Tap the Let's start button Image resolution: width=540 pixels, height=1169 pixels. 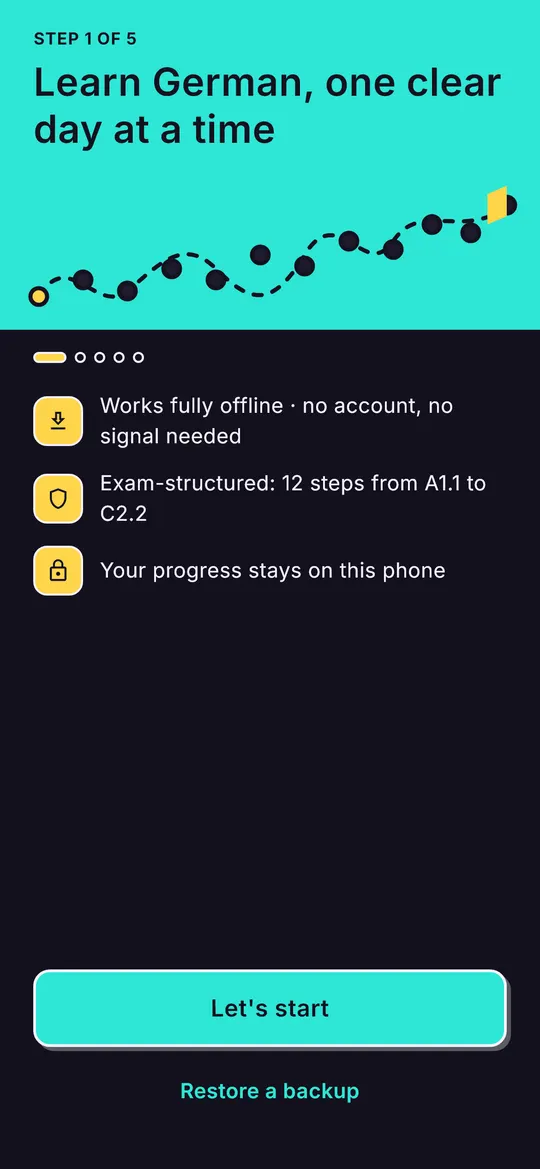click(270, 1008)
